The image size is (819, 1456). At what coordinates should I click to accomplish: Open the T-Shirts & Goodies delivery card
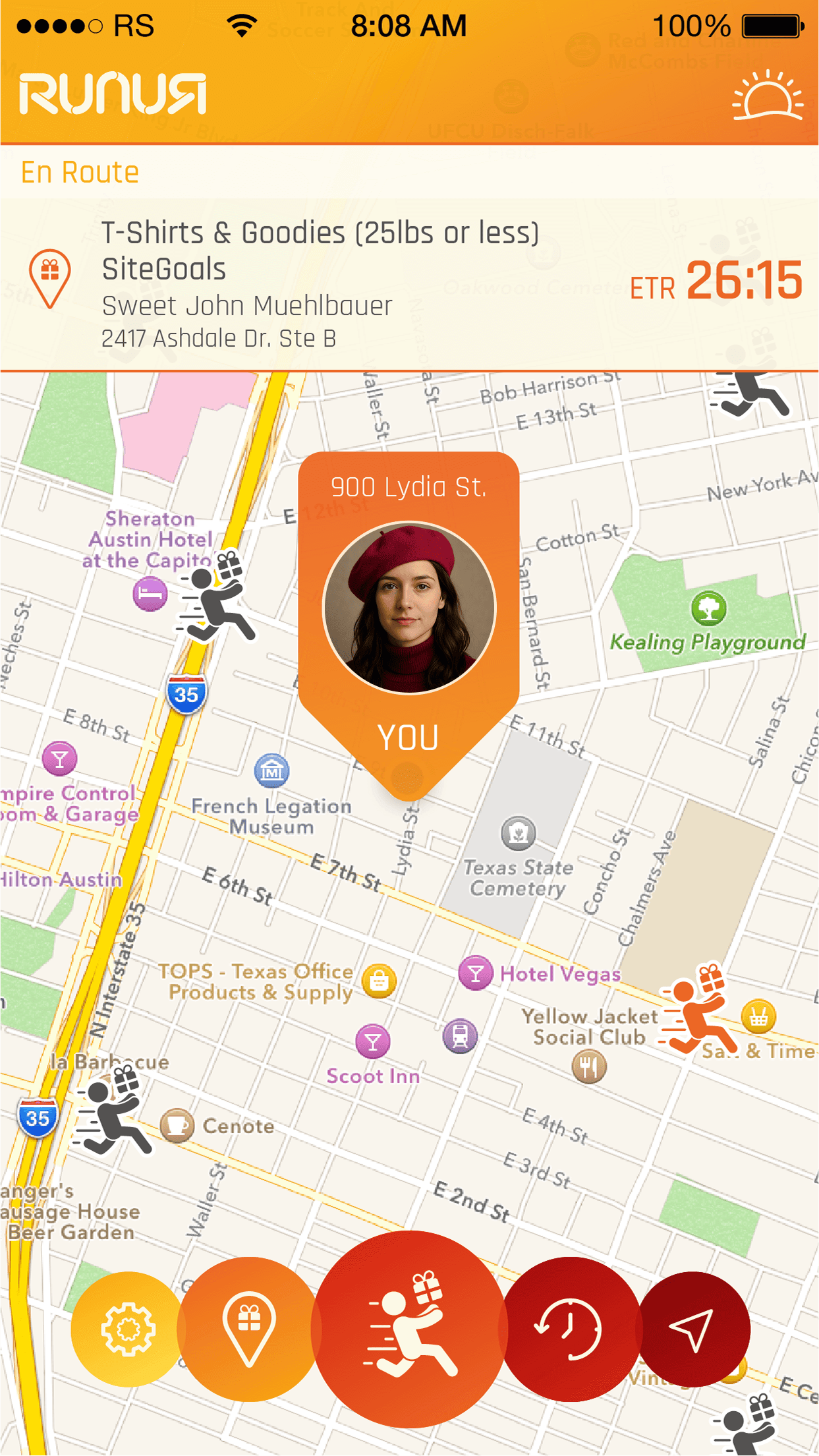[x=409, y=285]
